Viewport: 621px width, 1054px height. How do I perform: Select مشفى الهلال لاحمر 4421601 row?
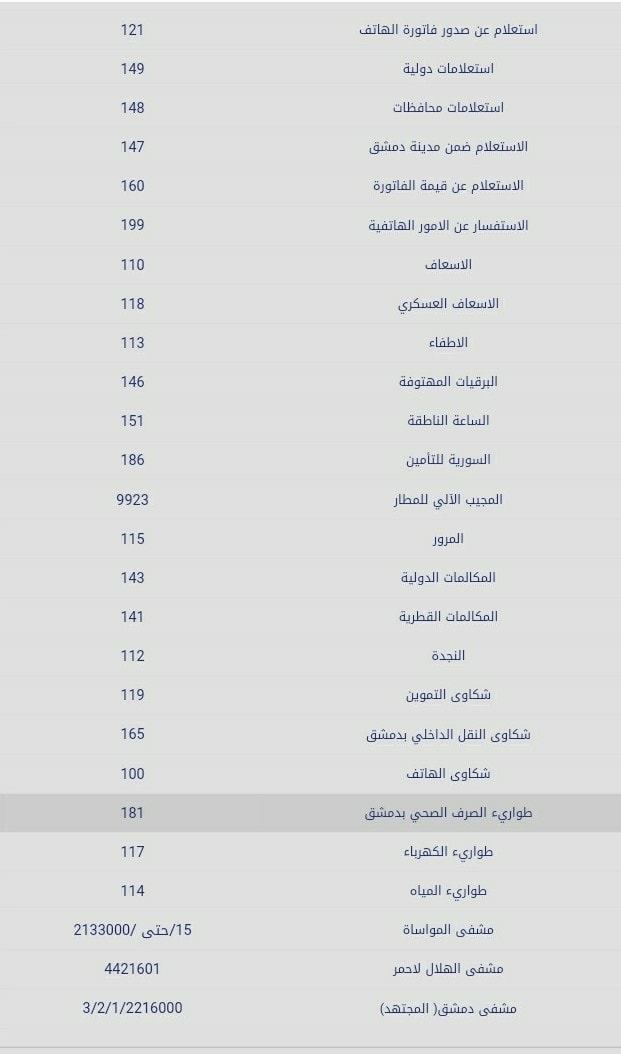pos(310,969)
